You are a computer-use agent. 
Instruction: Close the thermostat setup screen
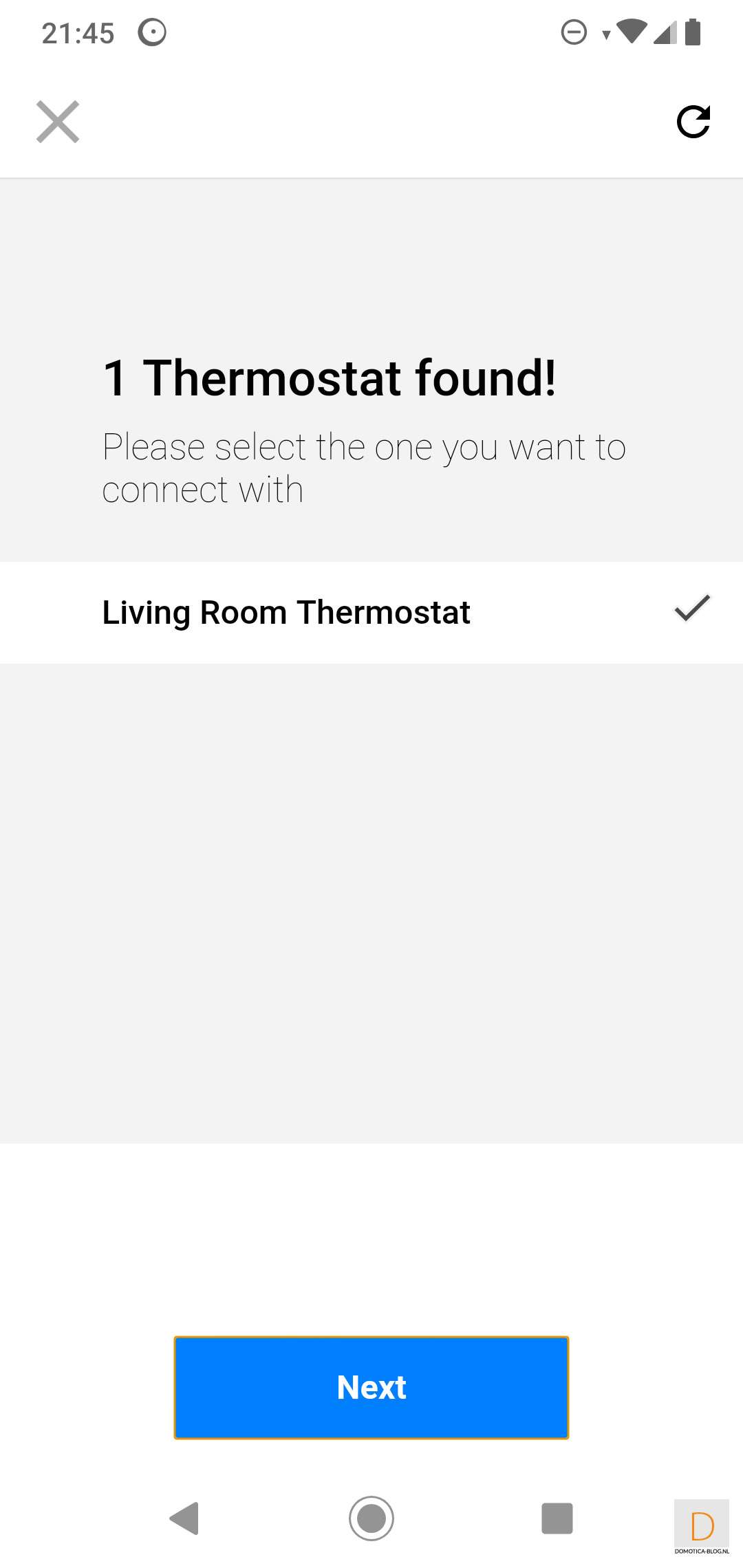point(58,122)
